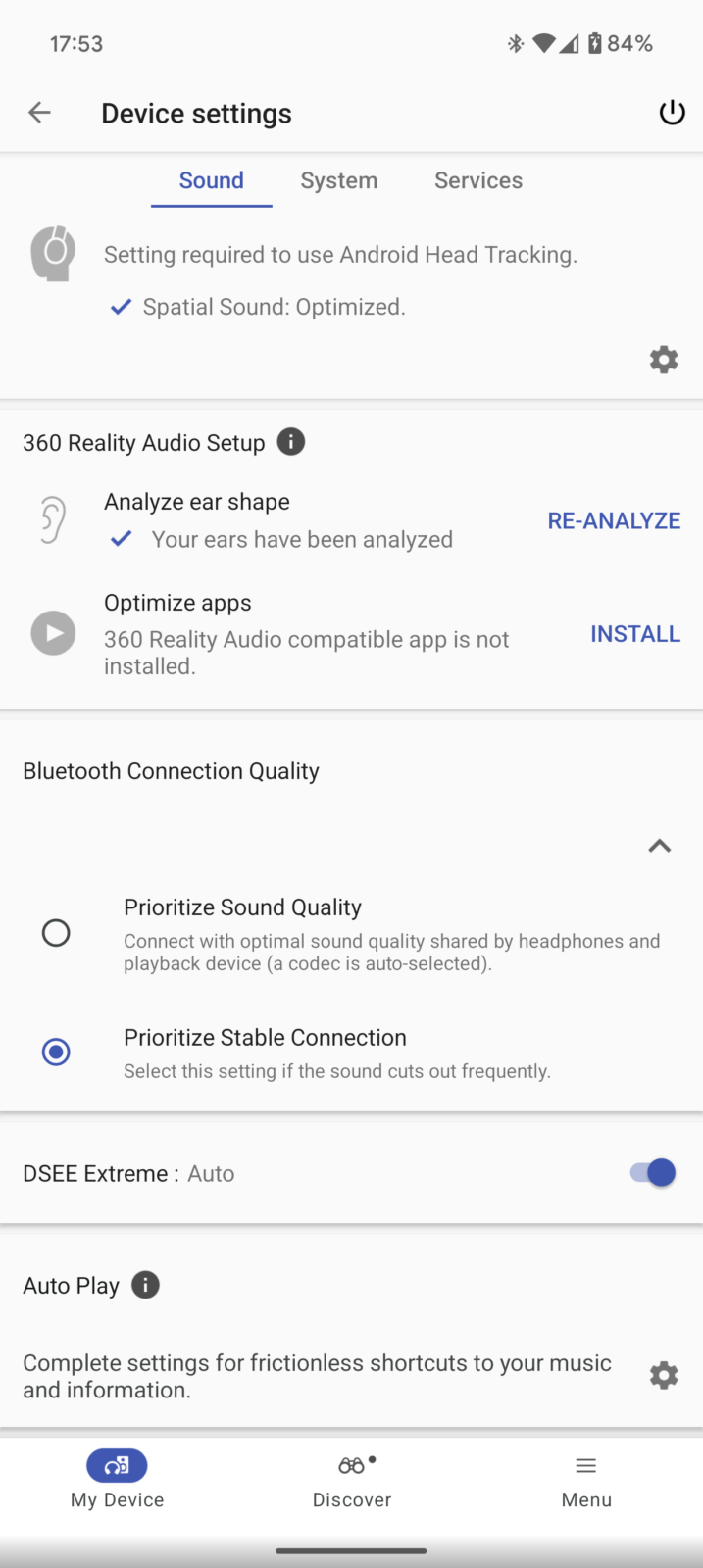This screenshot has width=703, height=1568.
Task: Select Prioritize Stable Connection
Action: 56,1052
